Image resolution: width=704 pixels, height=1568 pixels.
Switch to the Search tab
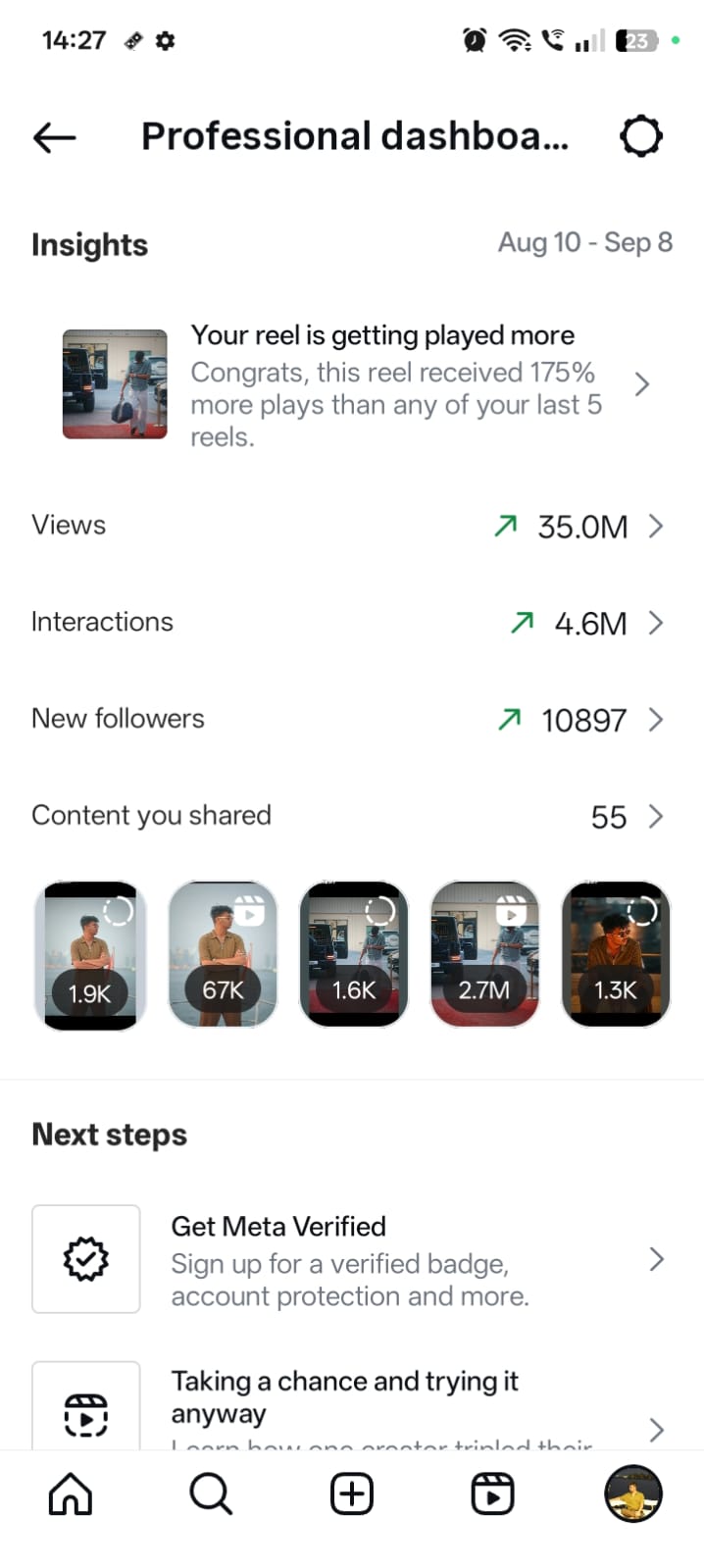(x=211, y=1494)
